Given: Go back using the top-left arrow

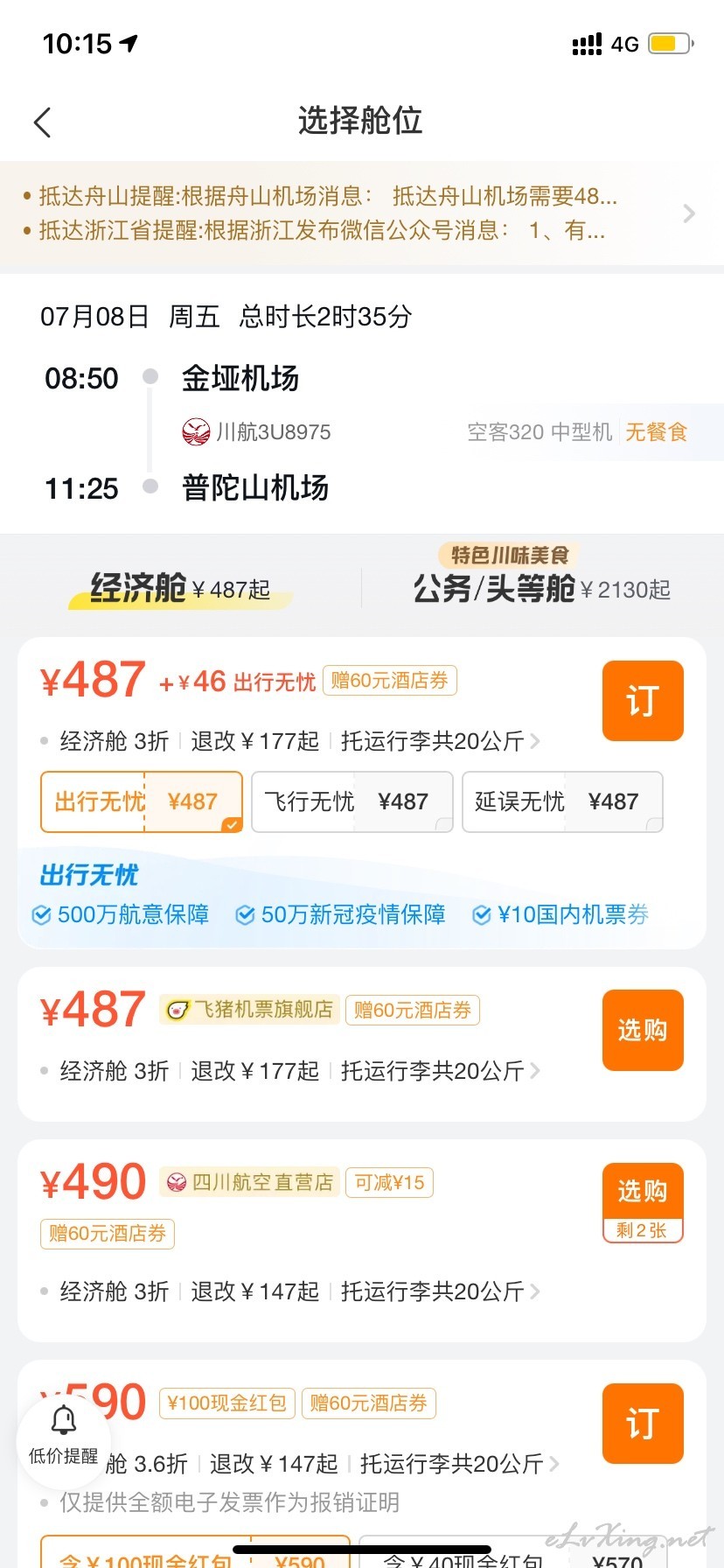Looking at the screenshot, I should [x=42, y=122].
